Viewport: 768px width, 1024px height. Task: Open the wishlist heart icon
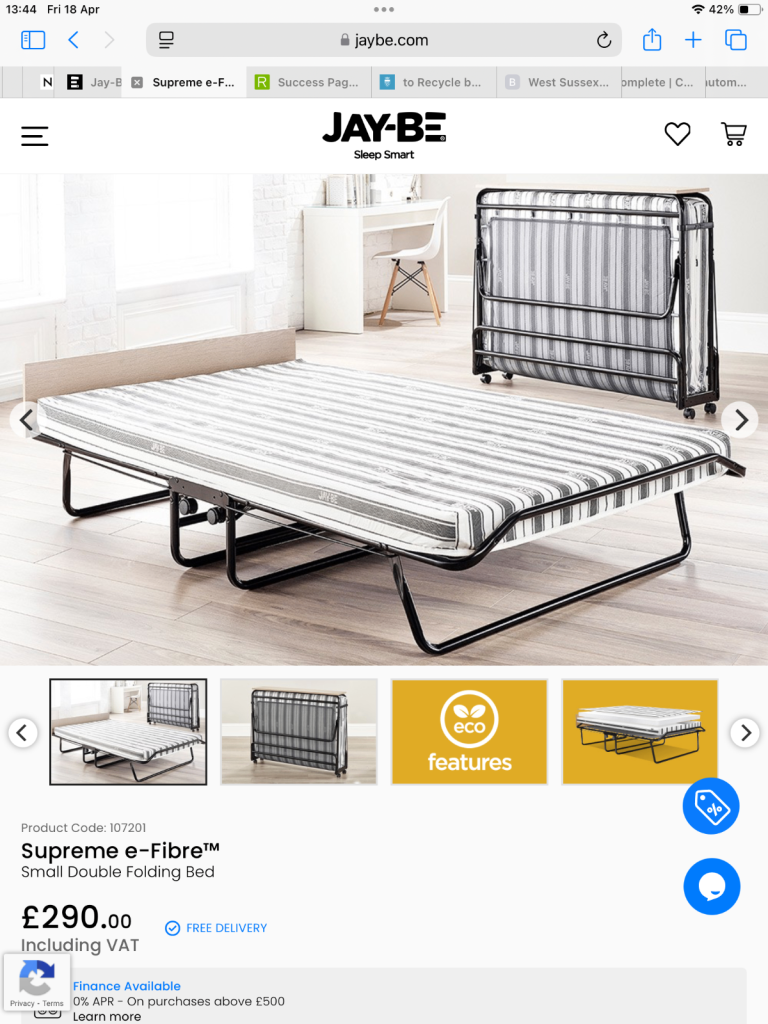click(x=677, y=134)
